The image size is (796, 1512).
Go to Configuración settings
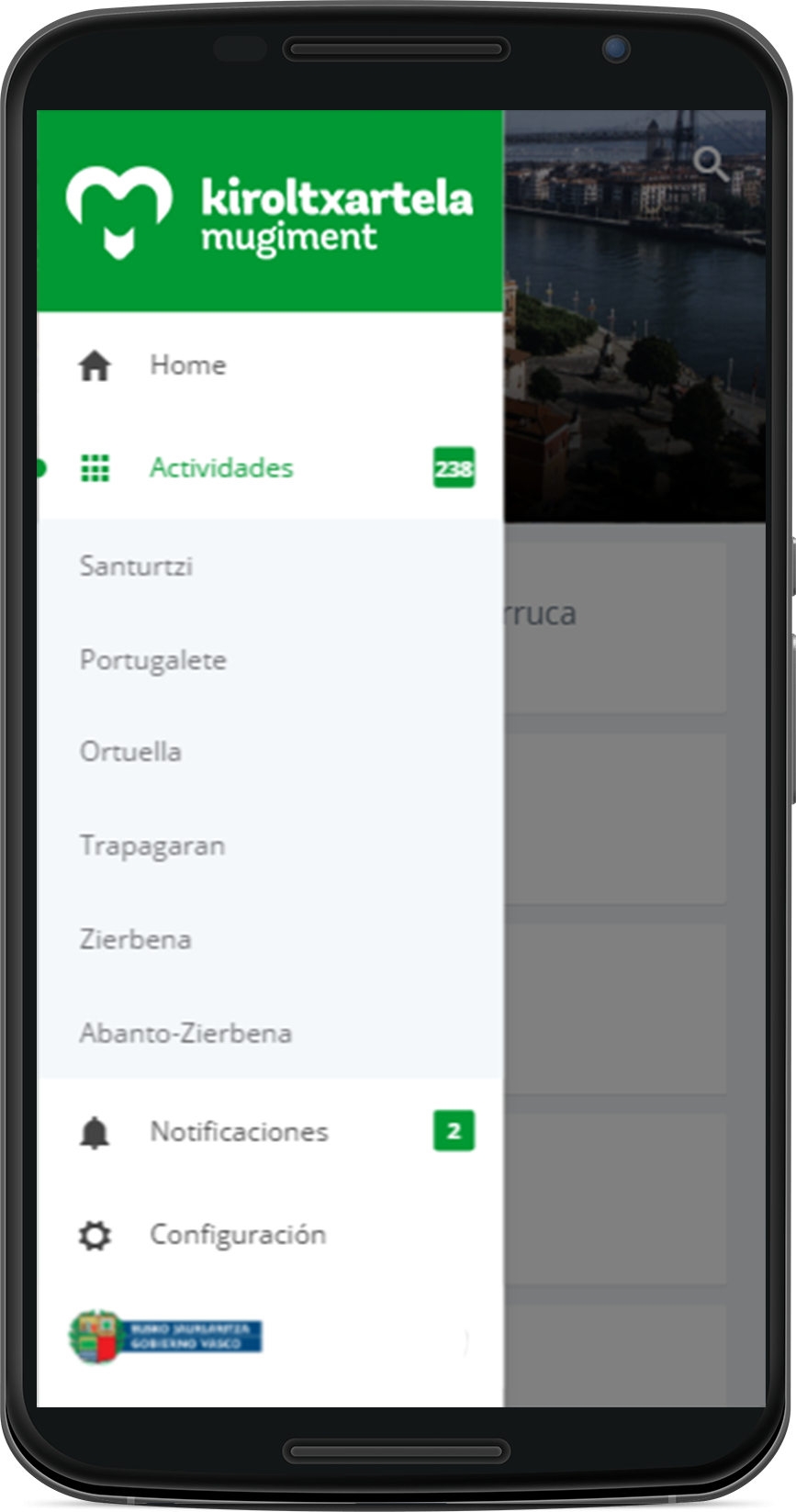[238, 1234]
